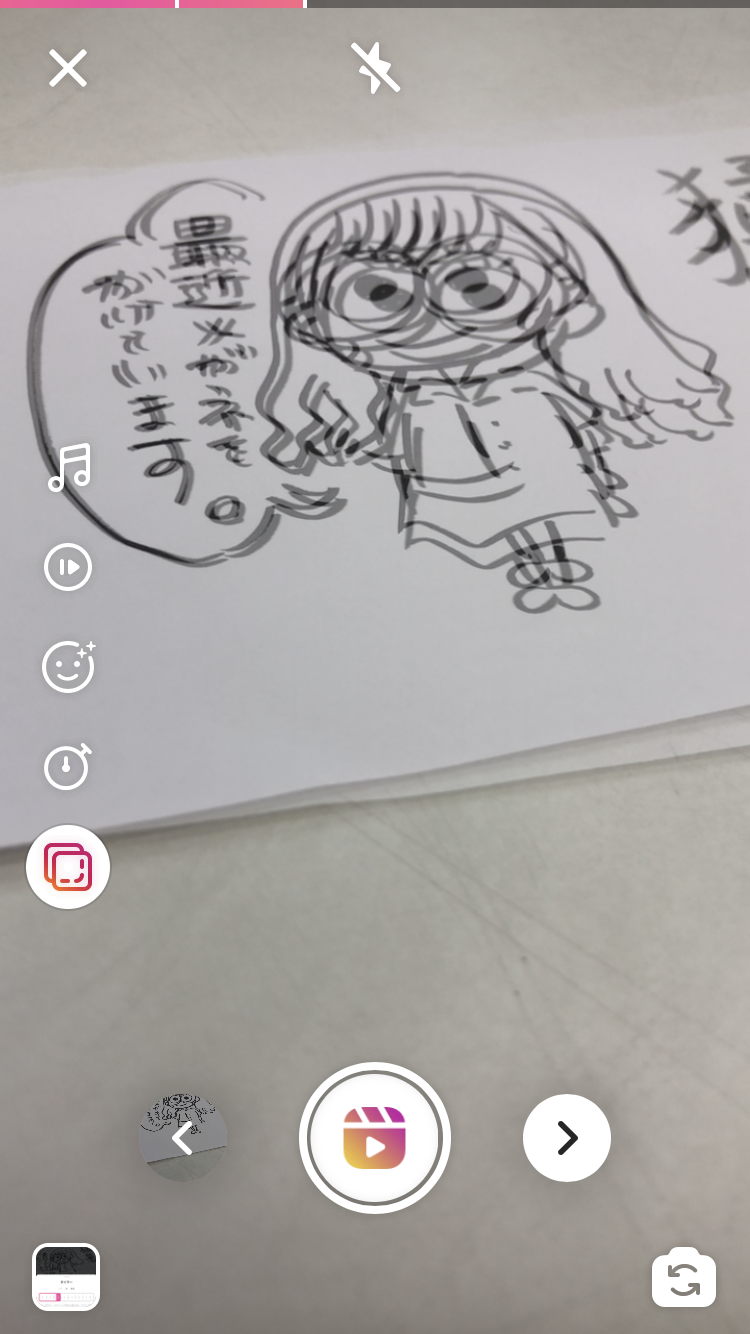This screenshot has width=750, height=1334.
Task: Close the Reels camera
Action: pyautogui.click(x=68, y=69)
